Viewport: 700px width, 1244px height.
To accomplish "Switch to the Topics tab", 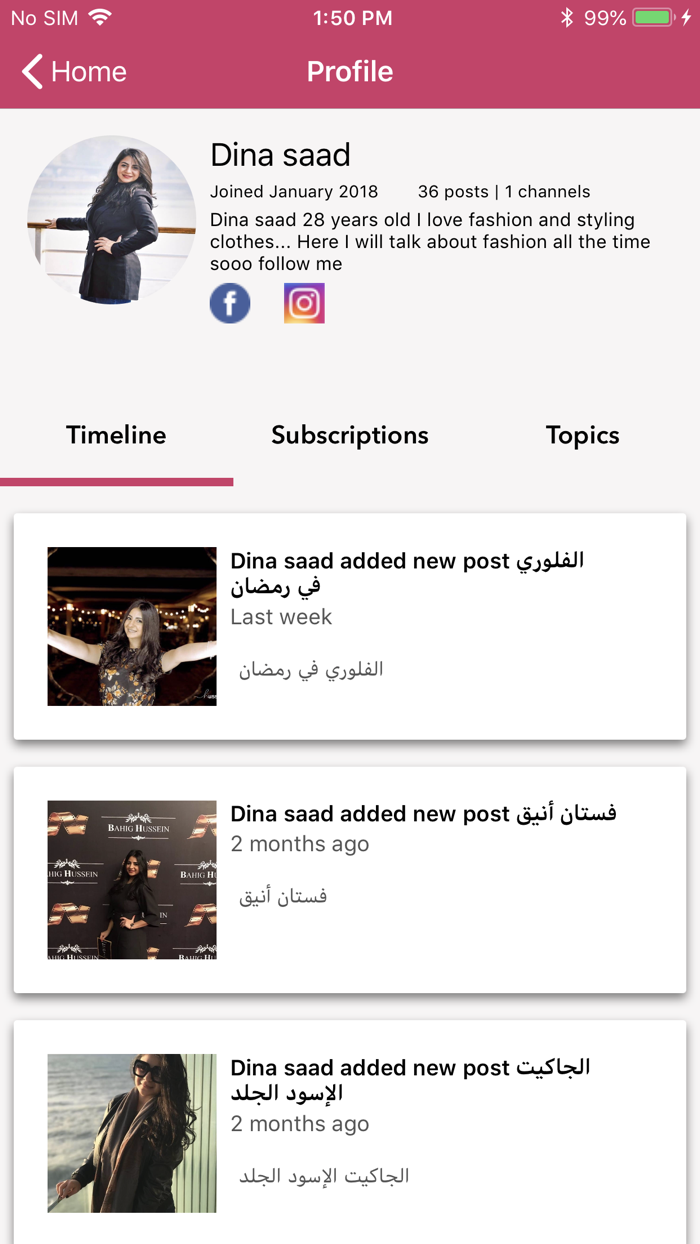I will [x=583, y=436].
